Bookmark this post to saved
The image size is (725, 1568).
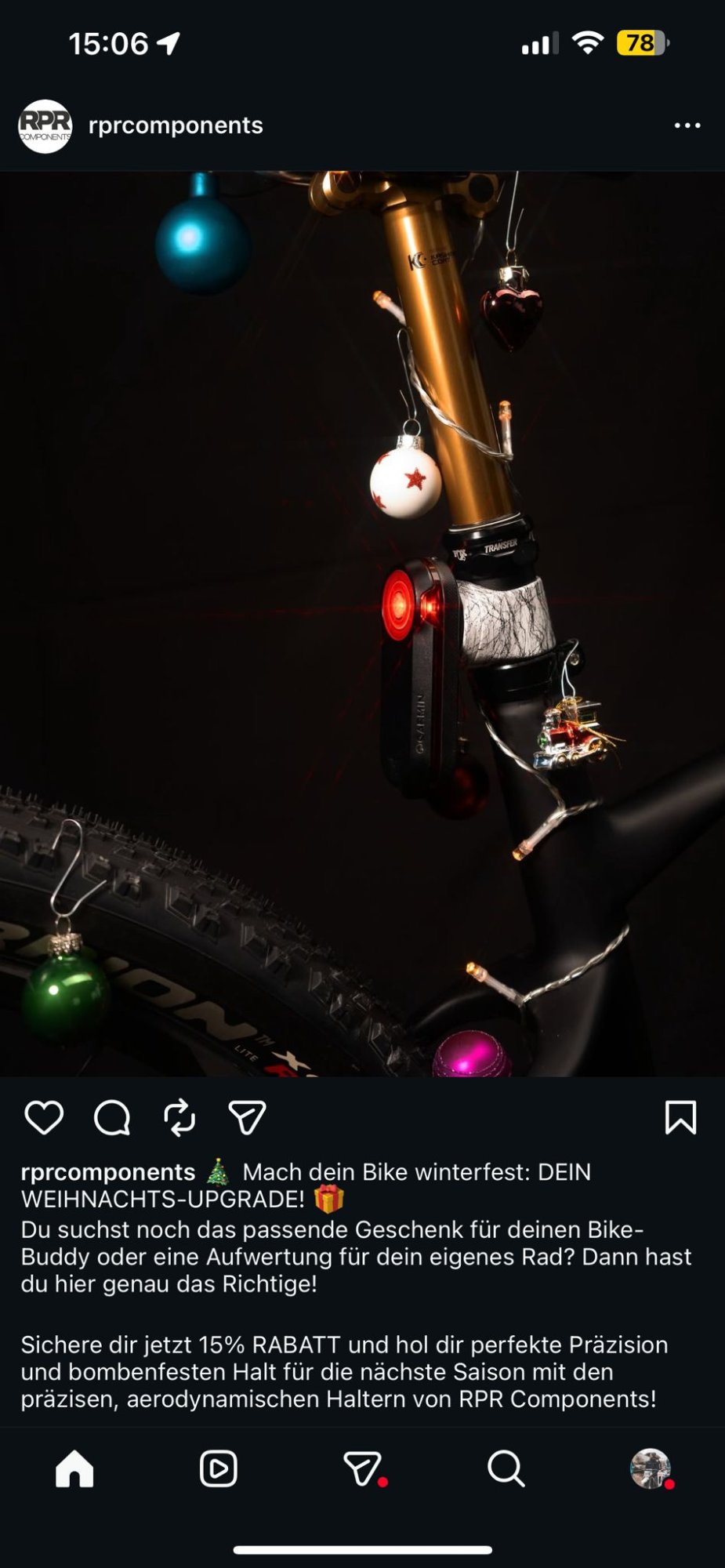pos(680,1117)
